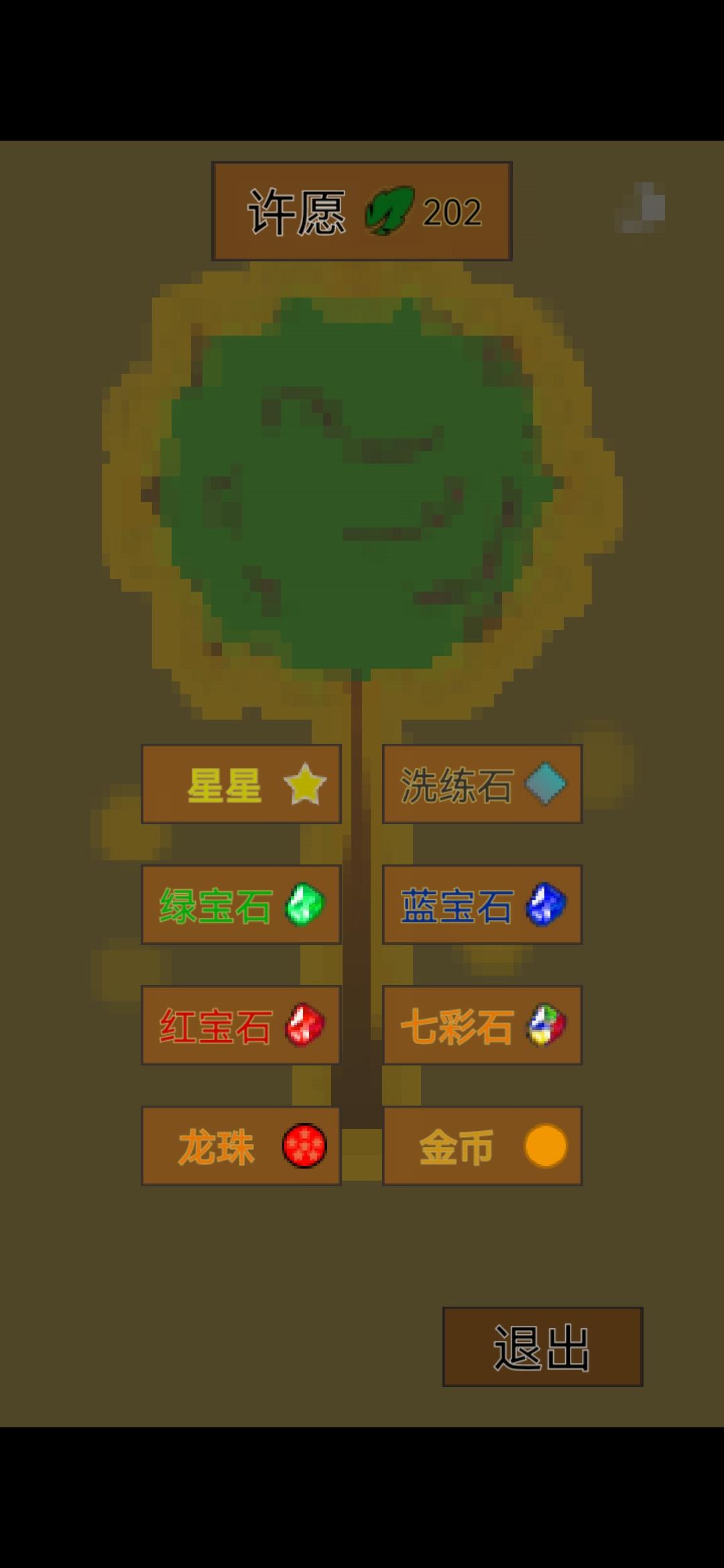Select the 龙珠 dragon ball
The image size is (724, 1568).
click(x=241, y=1146)
